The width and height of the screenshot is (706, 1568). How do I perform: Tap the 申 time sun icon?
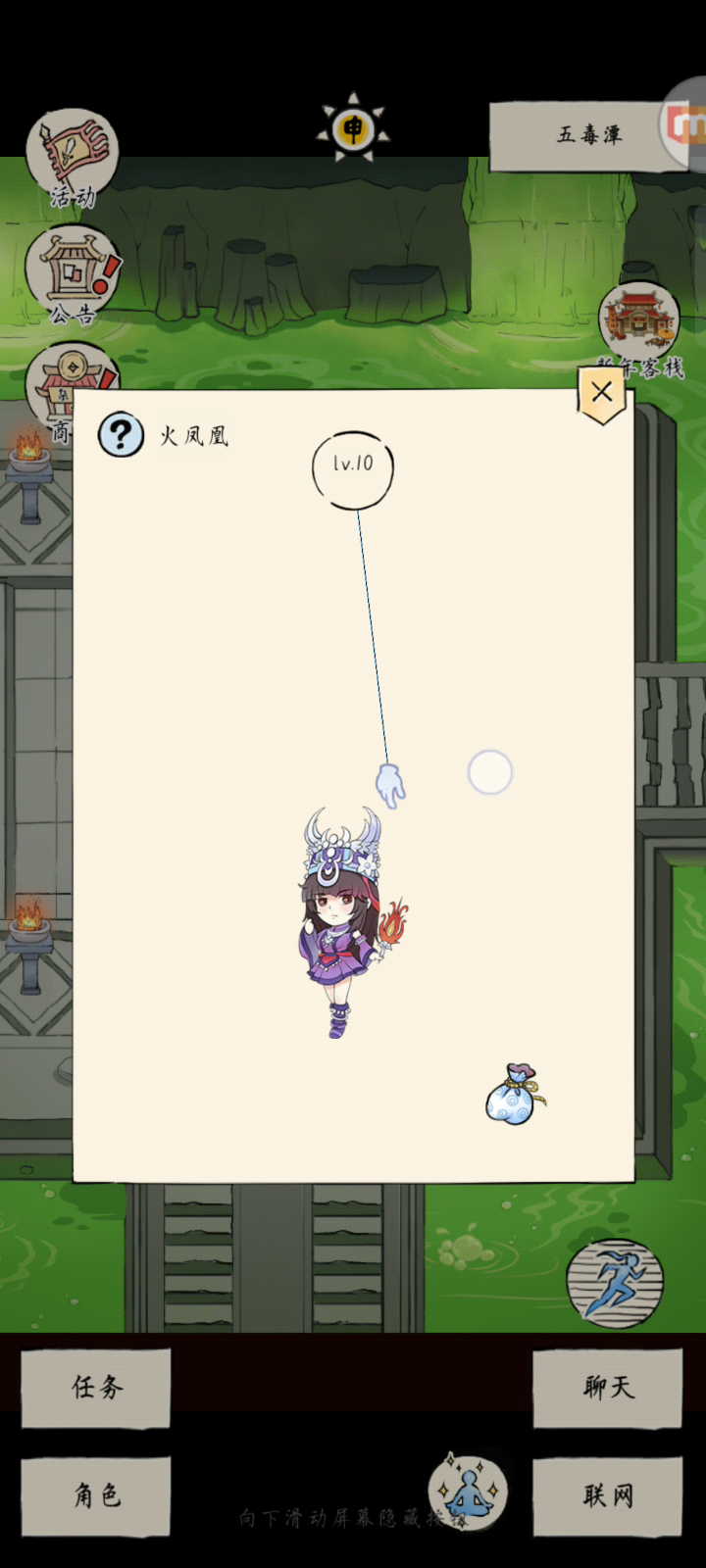coord(353,129)
